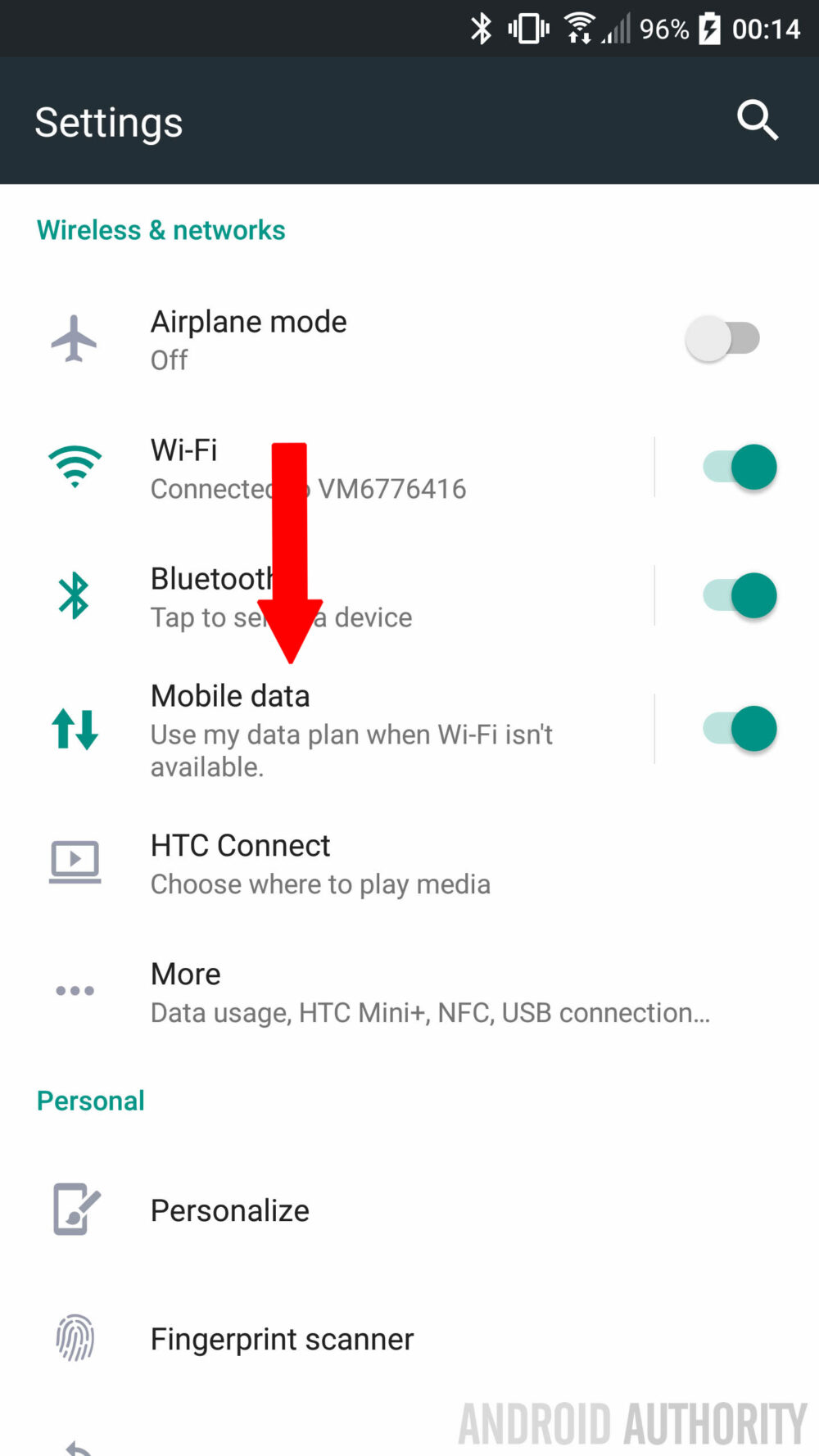
Task: Turn off the Wi-Fi toggle
Action: point(739,467)
